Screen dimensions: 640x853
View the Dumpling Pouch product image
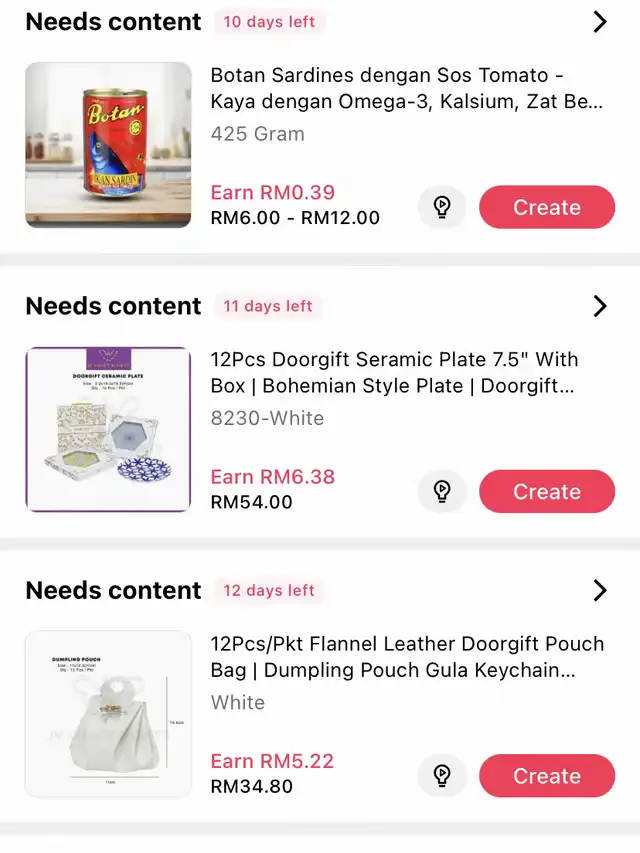[108, 713]
